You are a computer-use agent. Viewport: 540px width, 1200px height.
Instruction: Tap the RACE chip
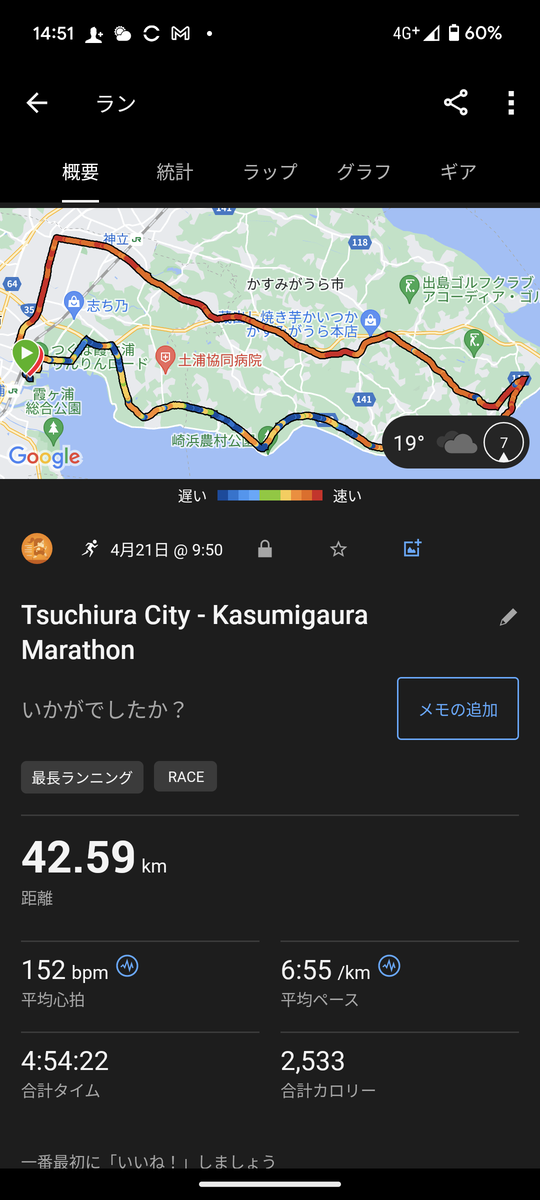point(186,777)
